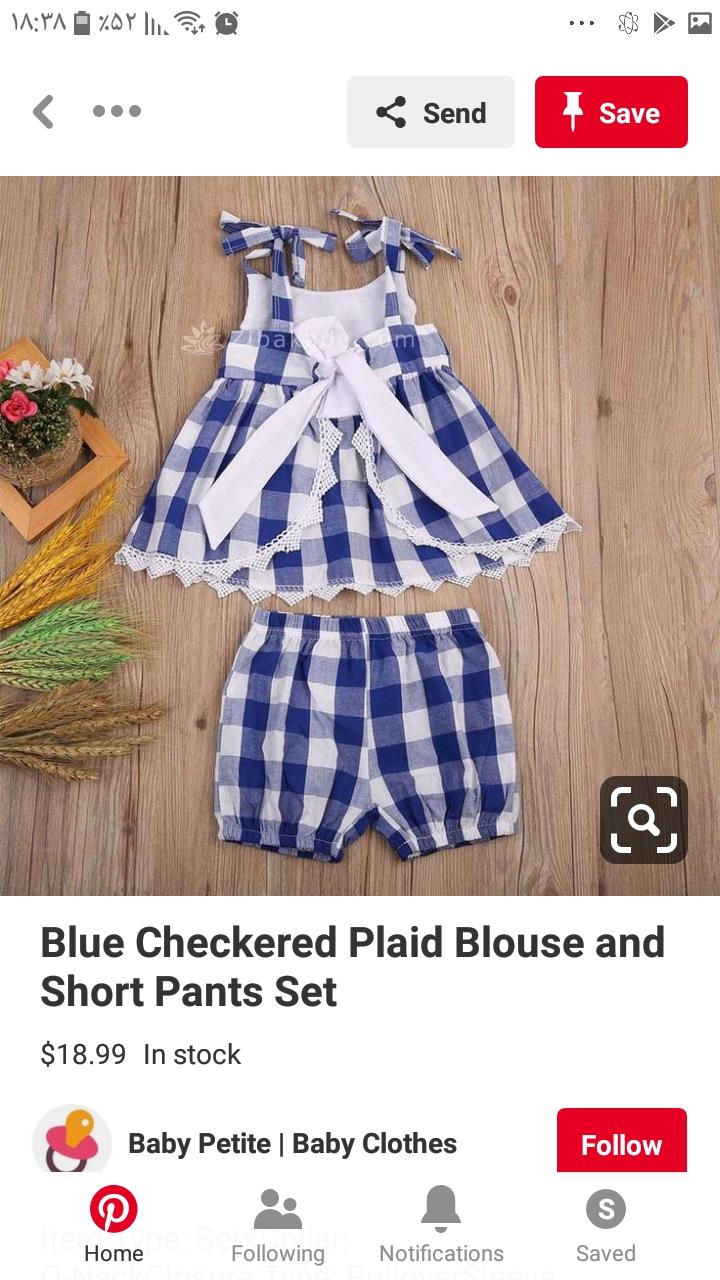Switch to the Home tab
The width and height of the screenshot is (720, 1280).
(x=114, y=1226)
